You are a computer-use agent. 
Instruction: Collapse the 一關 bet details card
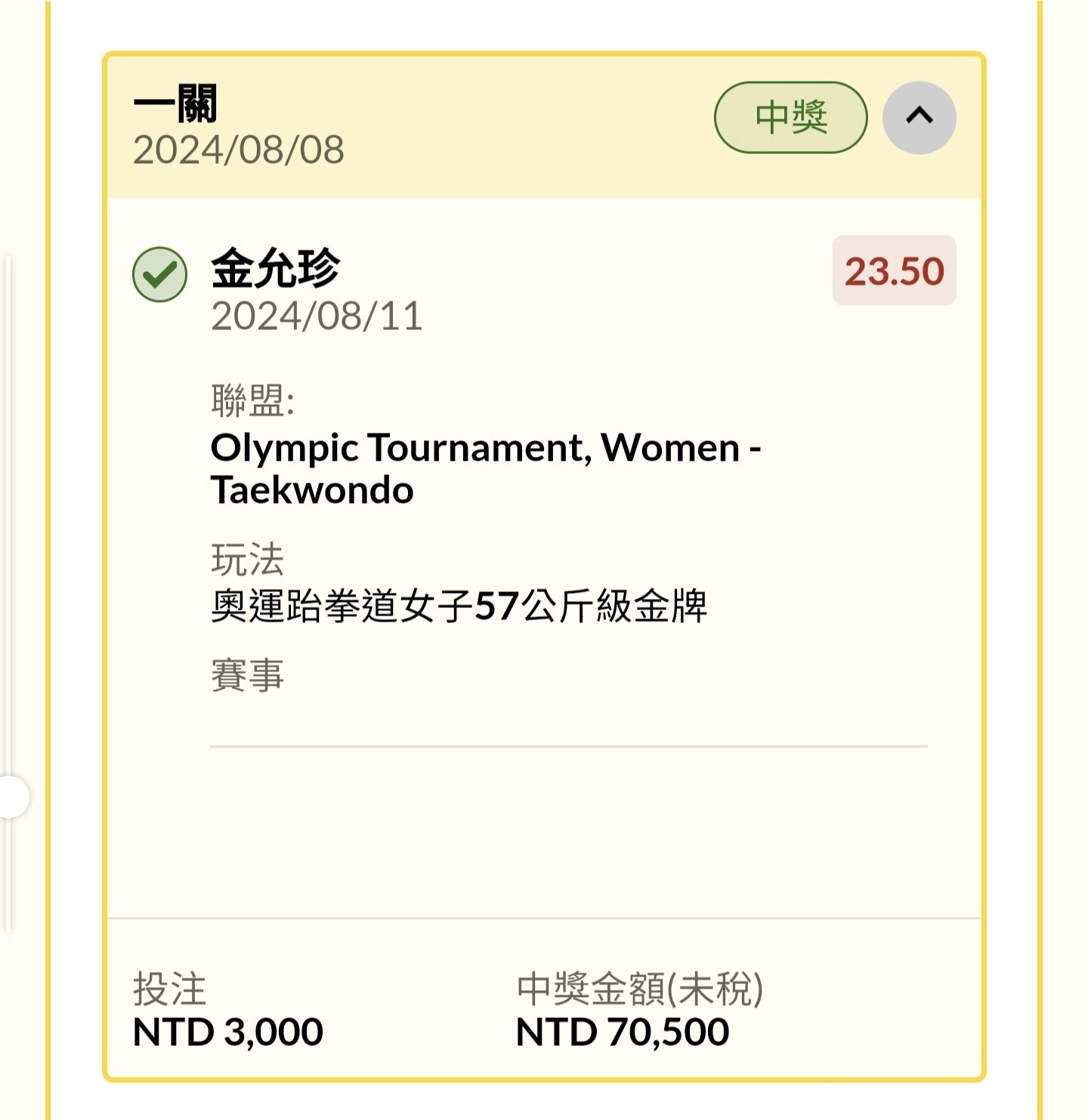pyautogui.click(x=919, y=118)
